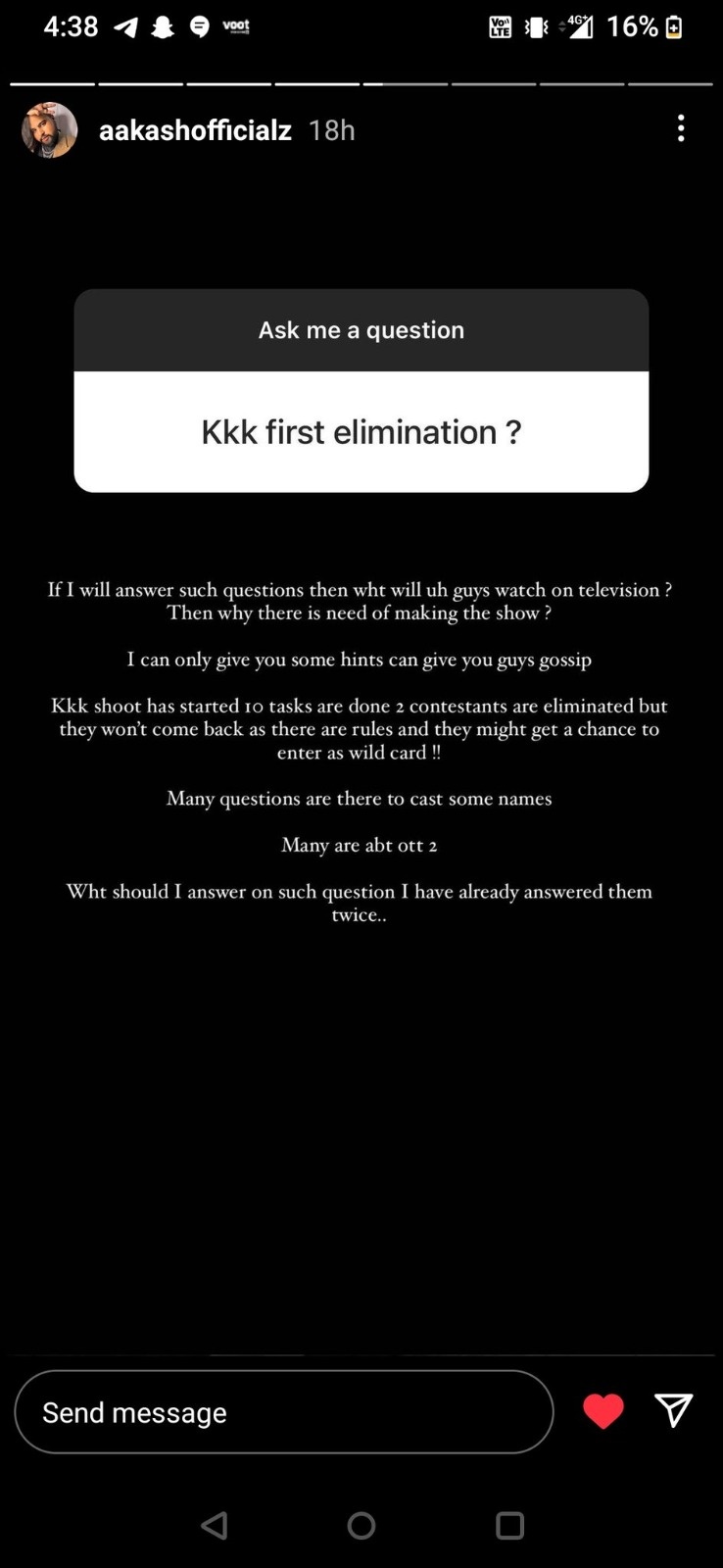Share story via paper plane icon
This screenshot has width=723, height=1568.
coord(674,1410)
